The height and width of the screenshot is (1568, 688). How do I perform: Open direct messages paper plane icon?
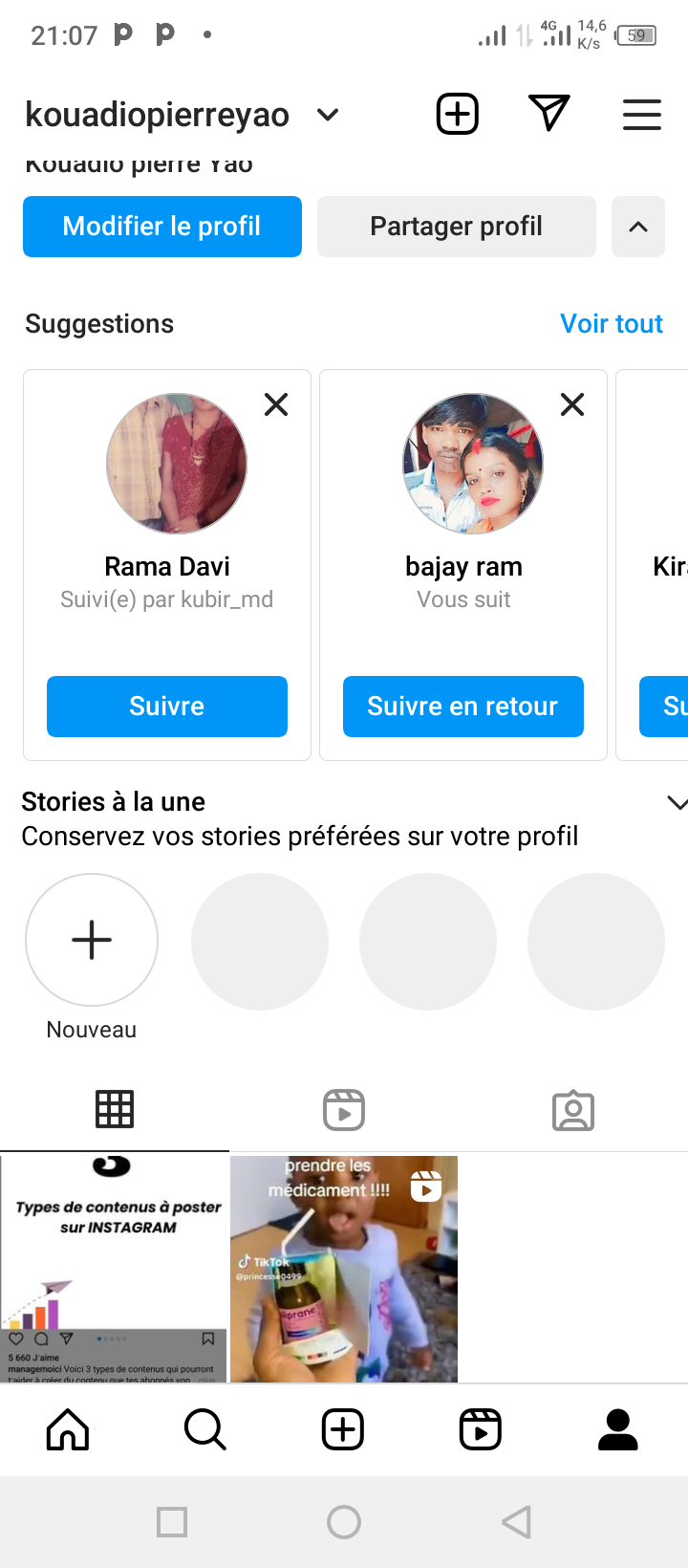[549, 114]
